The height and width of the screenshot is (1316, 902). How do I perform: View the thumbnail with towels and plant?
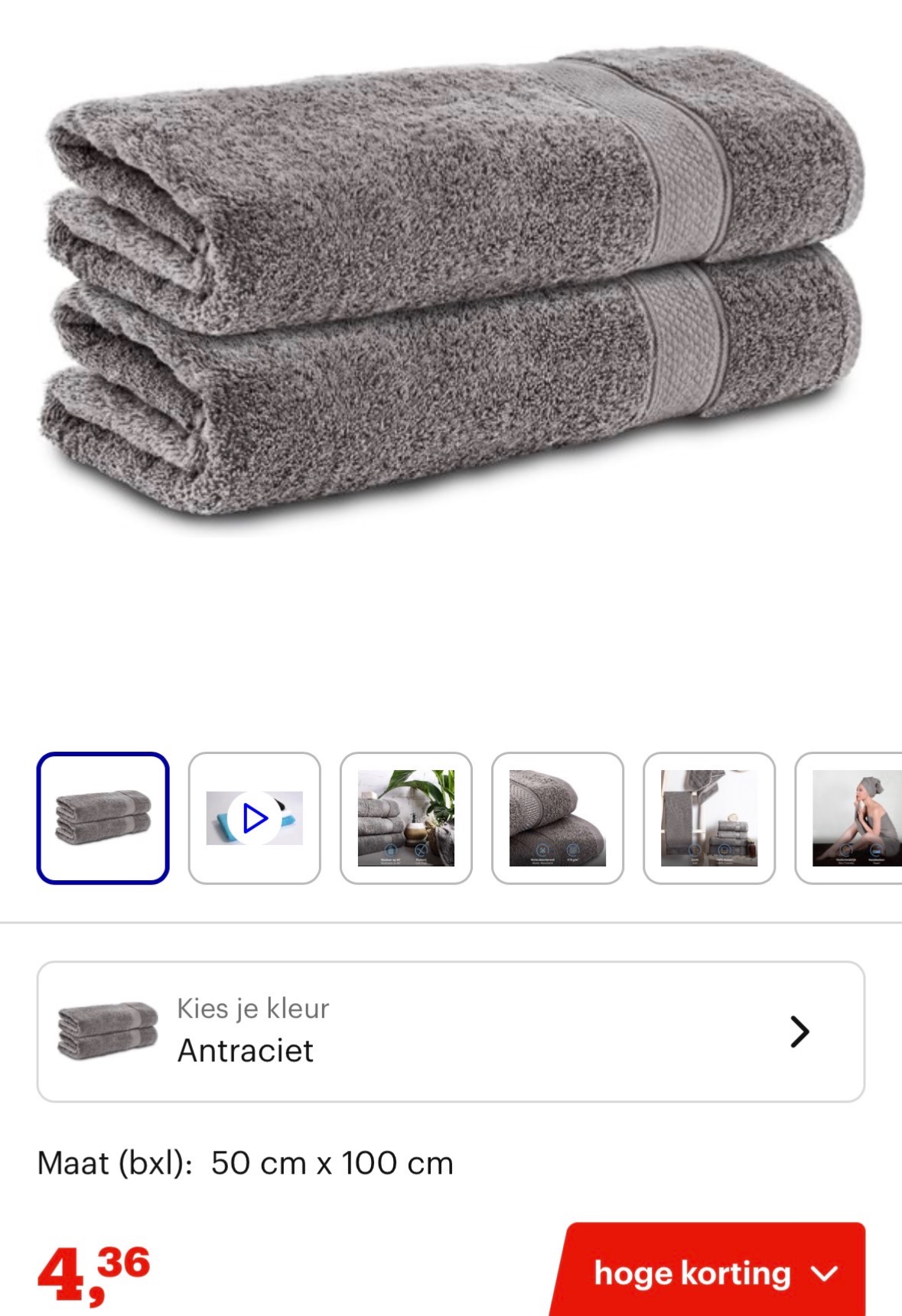406,818
